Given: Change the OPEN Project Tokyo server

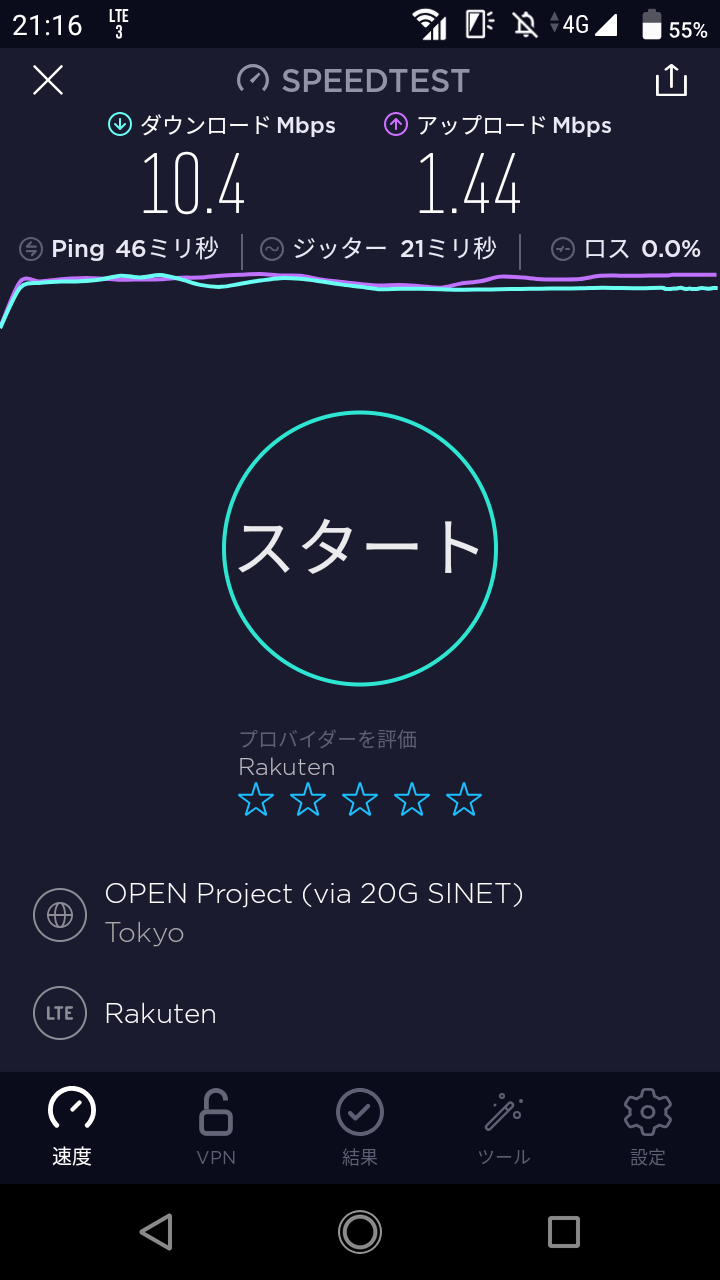Looking at the screenshot, I should pyautogui.click(x=313, y=913).
